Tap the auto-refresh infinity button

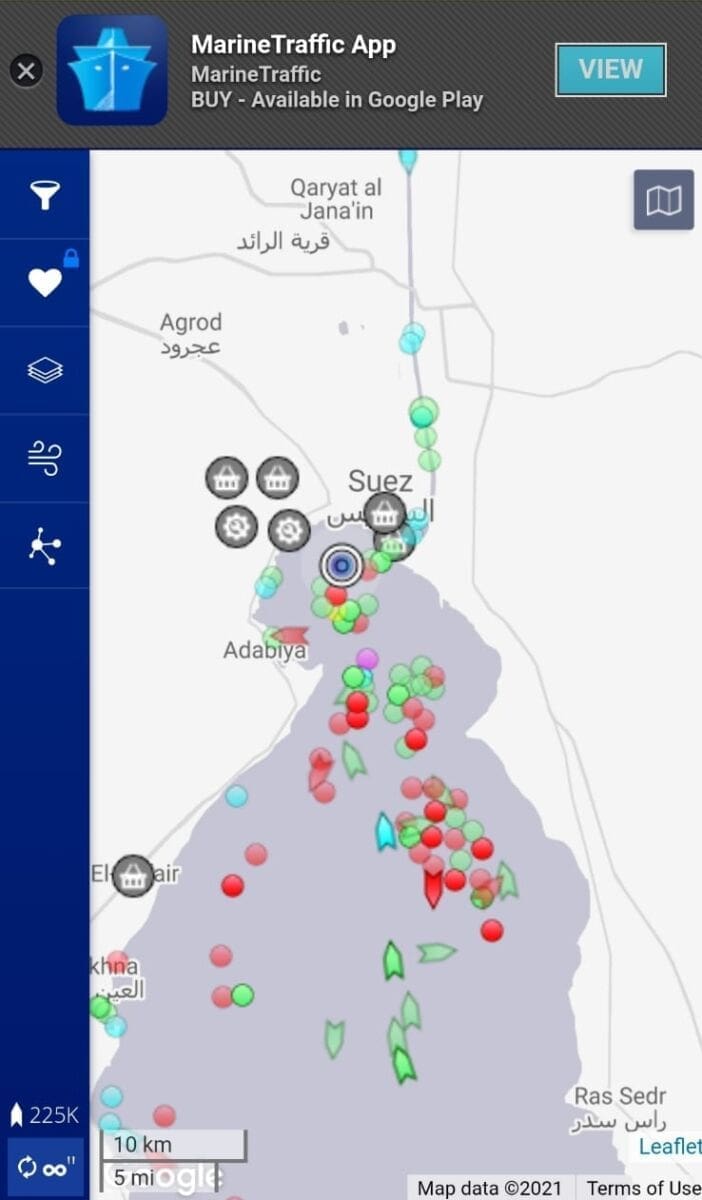[x=46, y=1166]
